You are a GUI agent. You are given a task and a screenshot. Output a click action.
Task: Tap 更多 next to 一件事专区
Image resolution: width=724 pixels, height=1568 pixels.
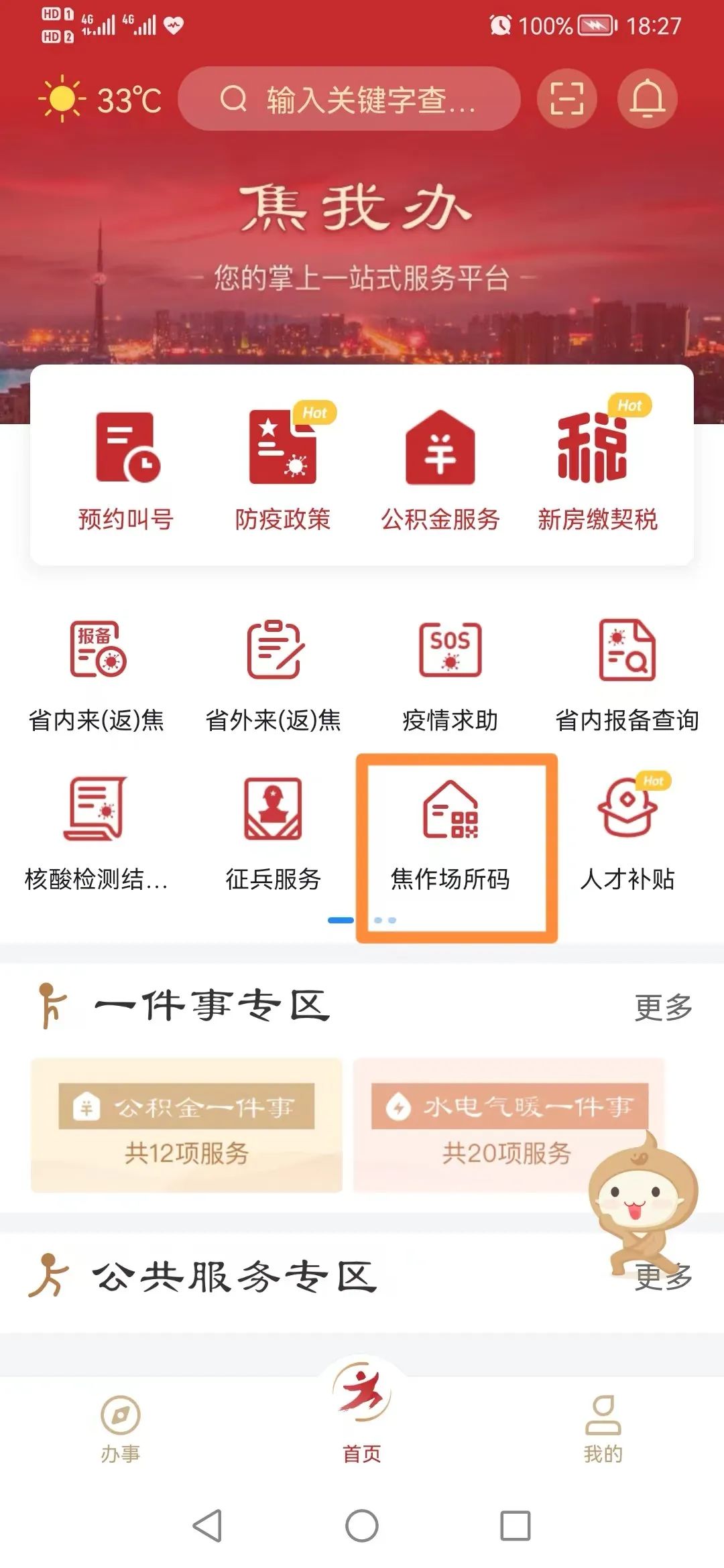(663, 1007)
